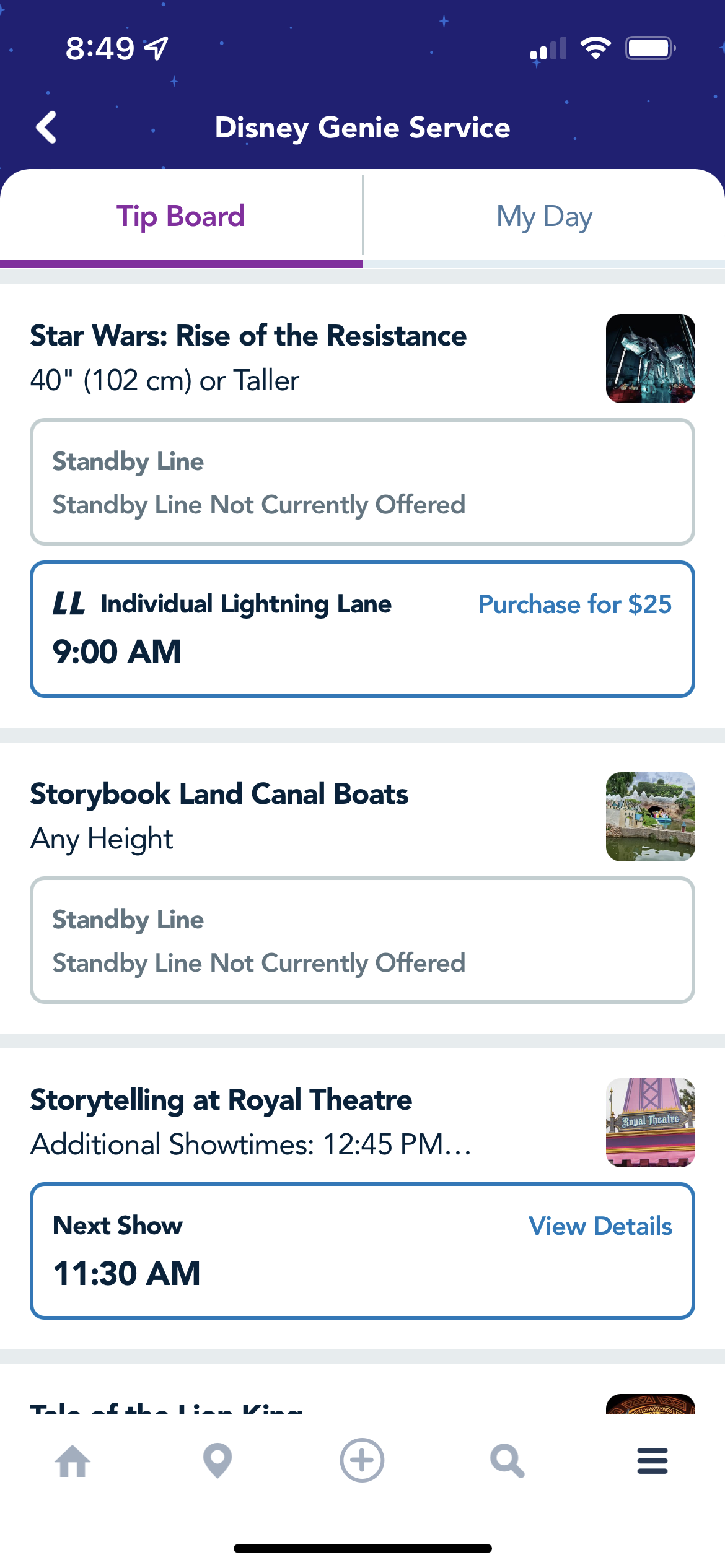Open Storybook Land Canal Boats attraction
The height and width of the screenshot is (1568, 725).
click(219, 794)
